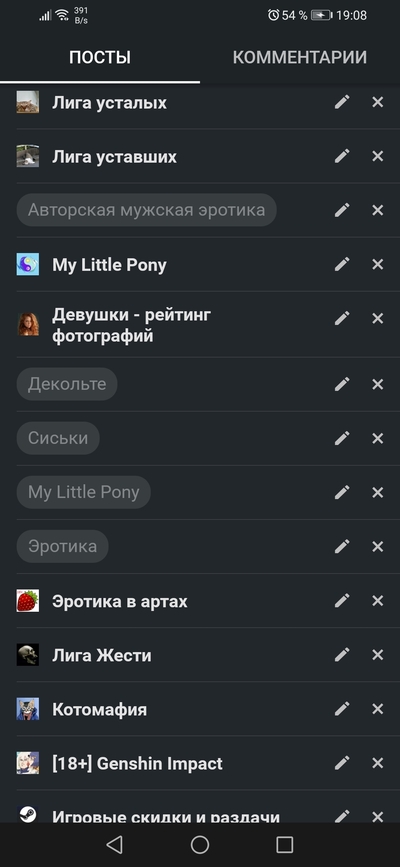Open the Лига Жести community
Viewport: 400px width, 867px height.
[x=102, y=655]
